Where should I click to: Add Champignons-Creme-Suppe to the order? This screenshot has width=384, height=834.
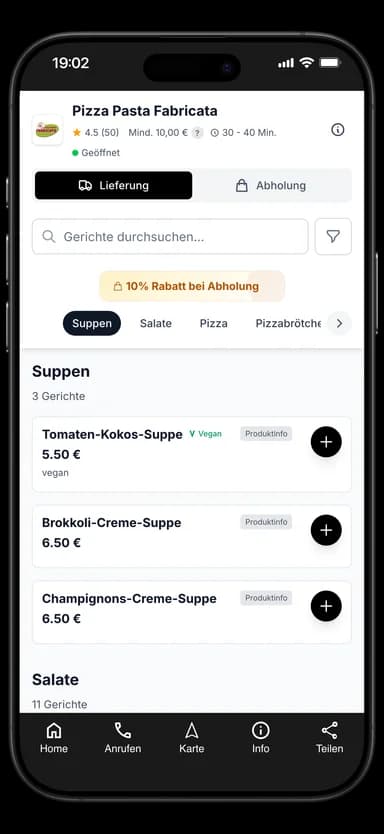tap(326, 606)
